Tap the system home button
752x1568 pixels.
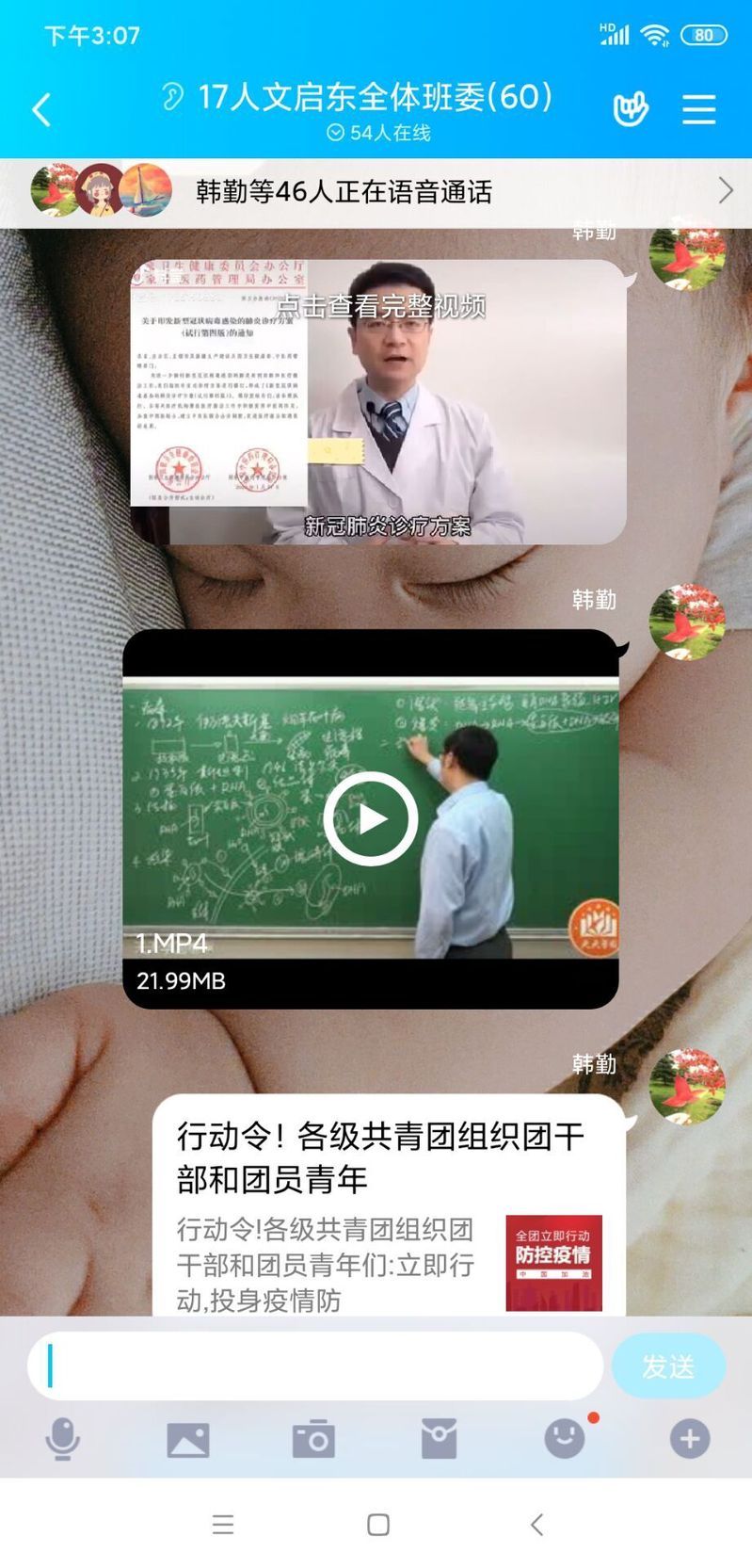378,1525
